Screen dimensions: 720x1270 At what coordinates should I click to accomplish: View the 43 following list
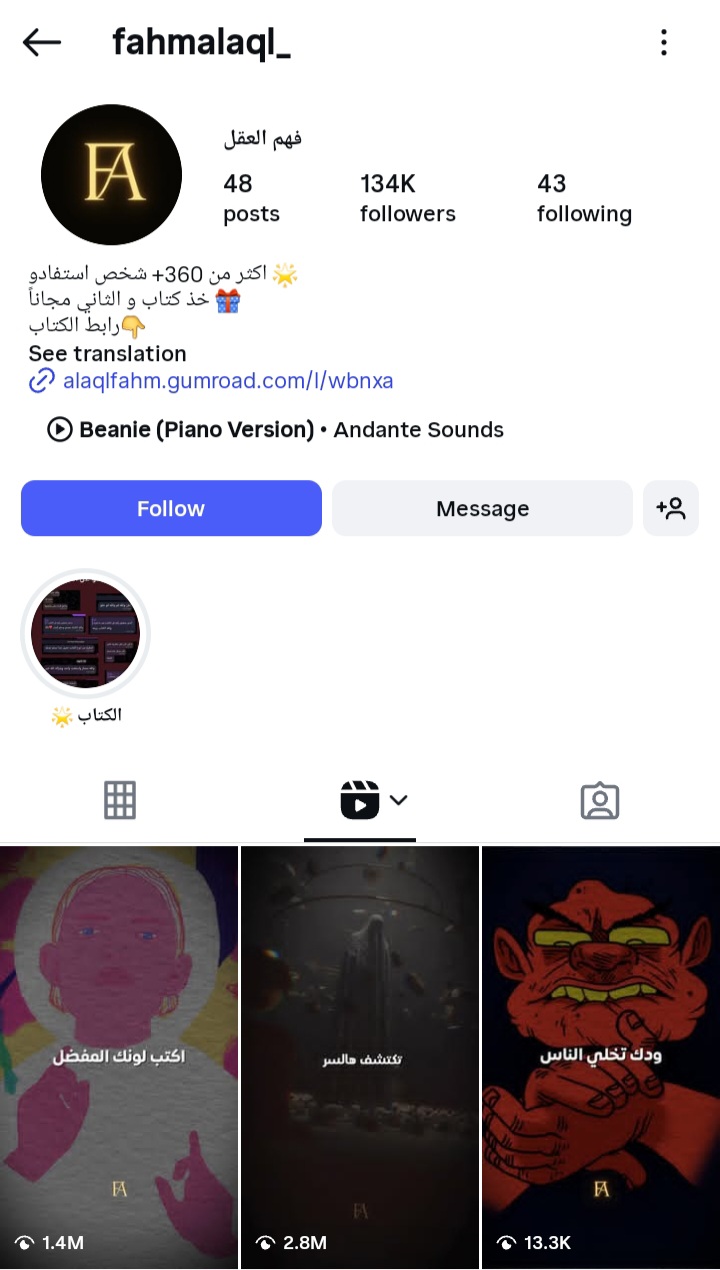point(584,198)
